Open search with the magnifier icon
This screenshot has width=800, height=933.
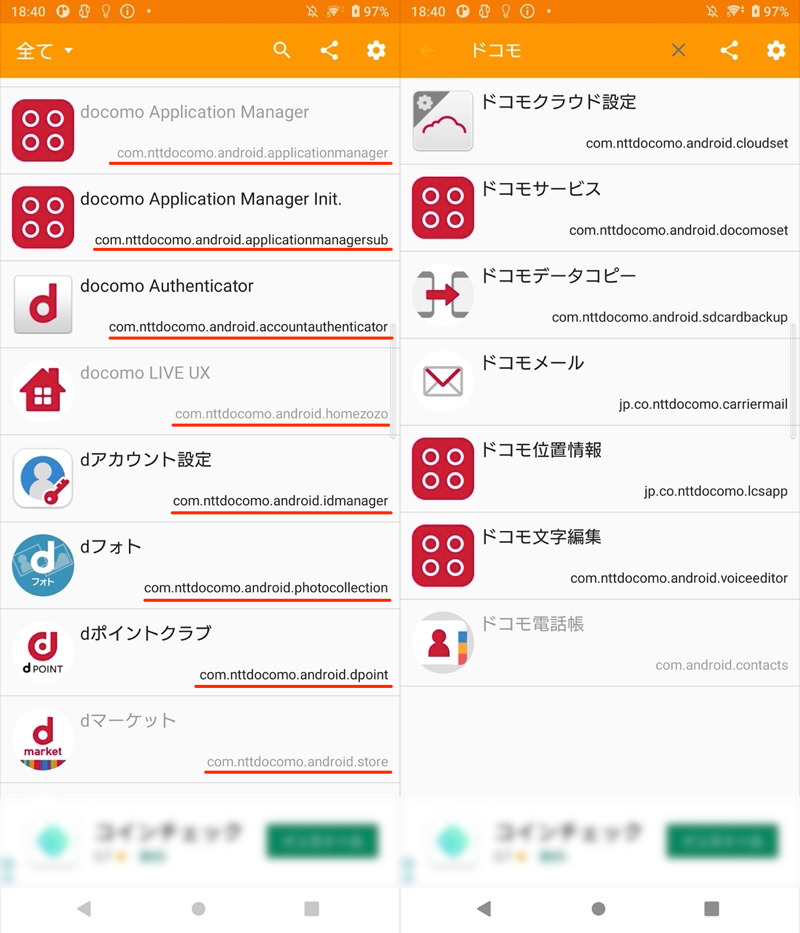coord(282,51)
